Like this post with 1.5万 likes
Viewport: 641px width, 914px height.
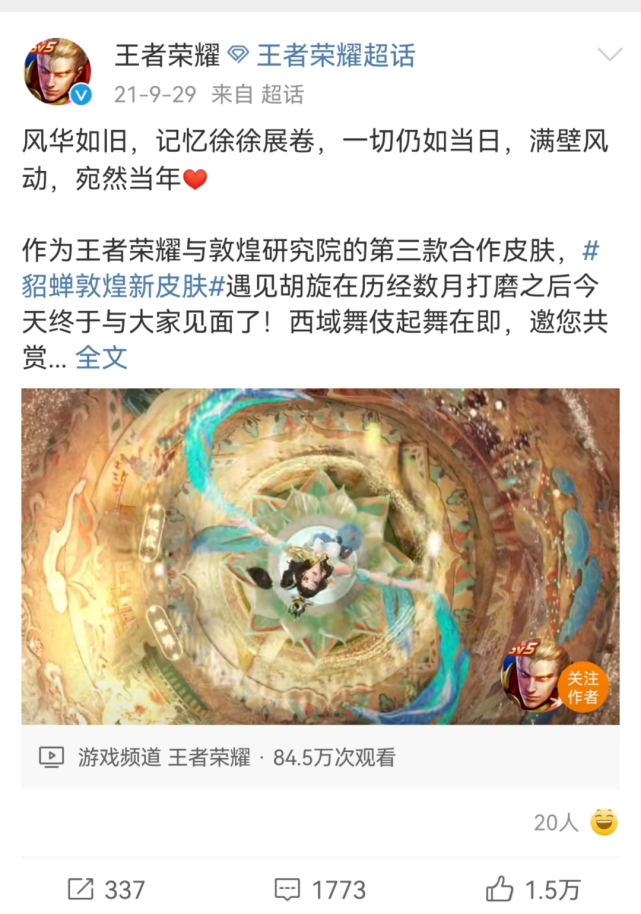pyautogui.click(x=533, y=890)
